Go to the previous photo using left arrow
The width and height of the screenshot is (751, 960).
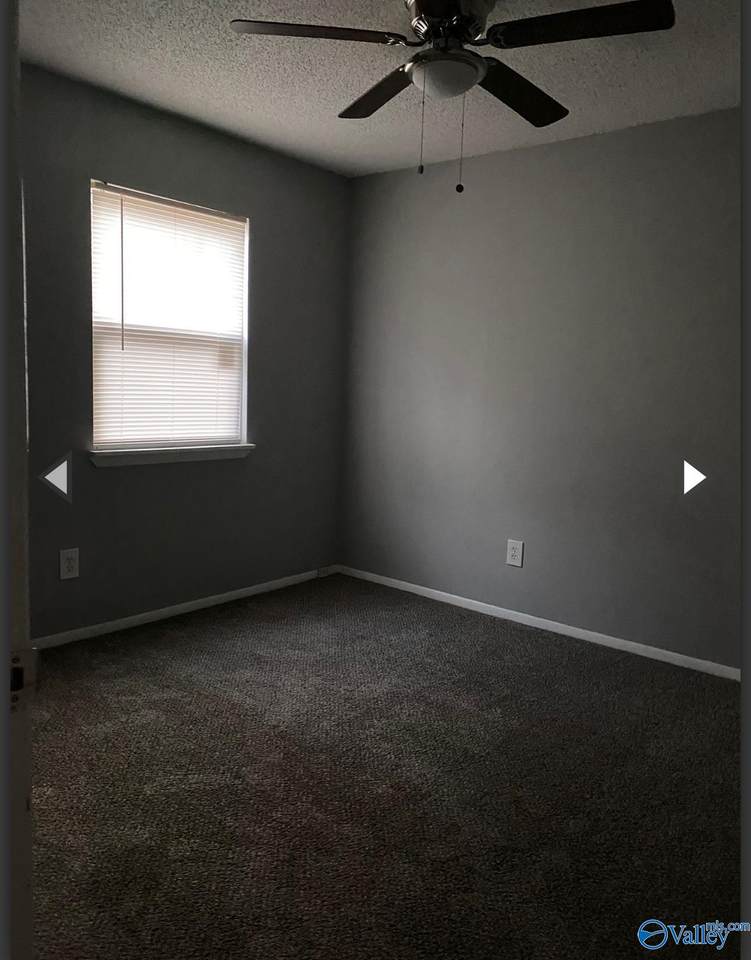[x=57, y=477]
